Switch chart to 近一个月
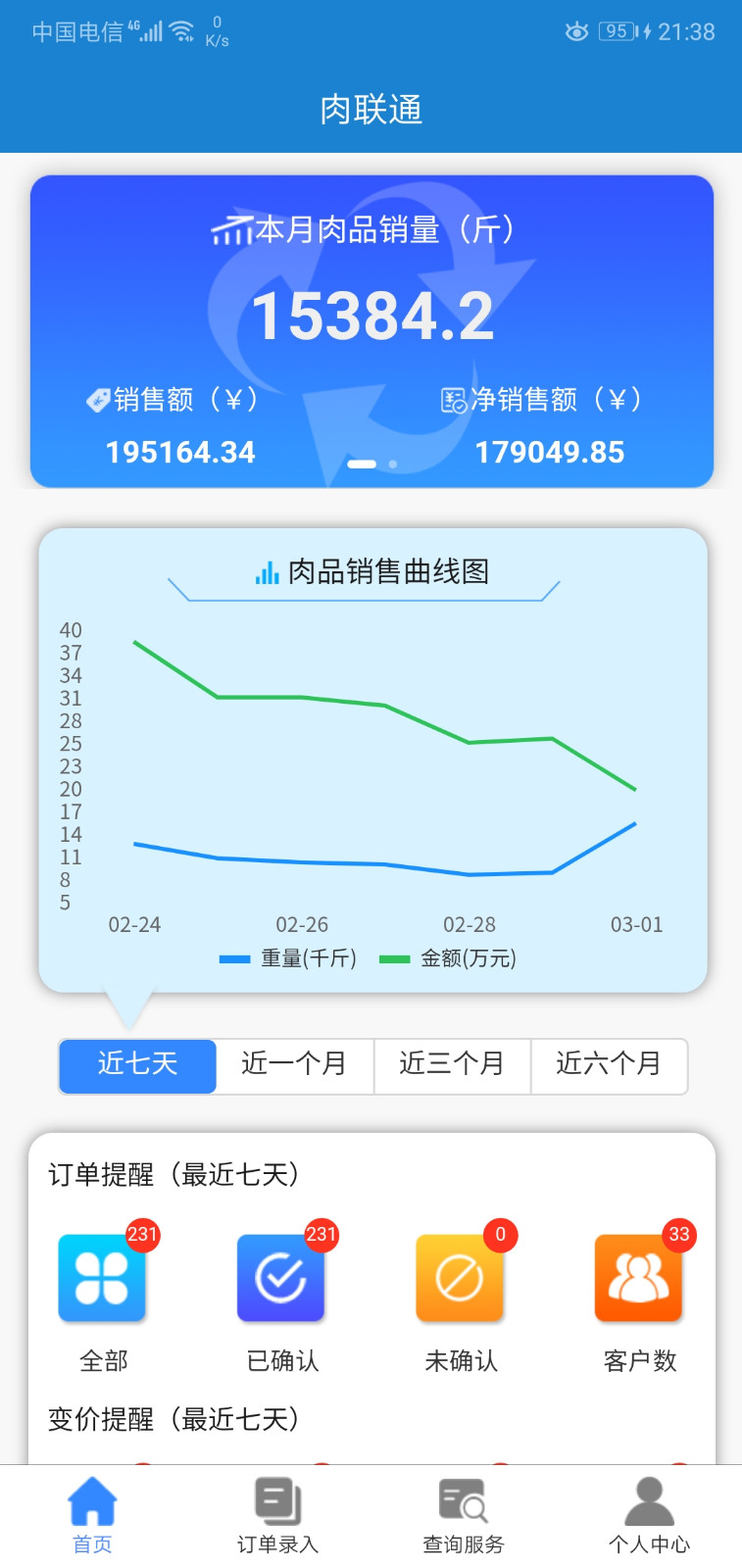Screen dimensions: 742x1568 point(294,1065)
